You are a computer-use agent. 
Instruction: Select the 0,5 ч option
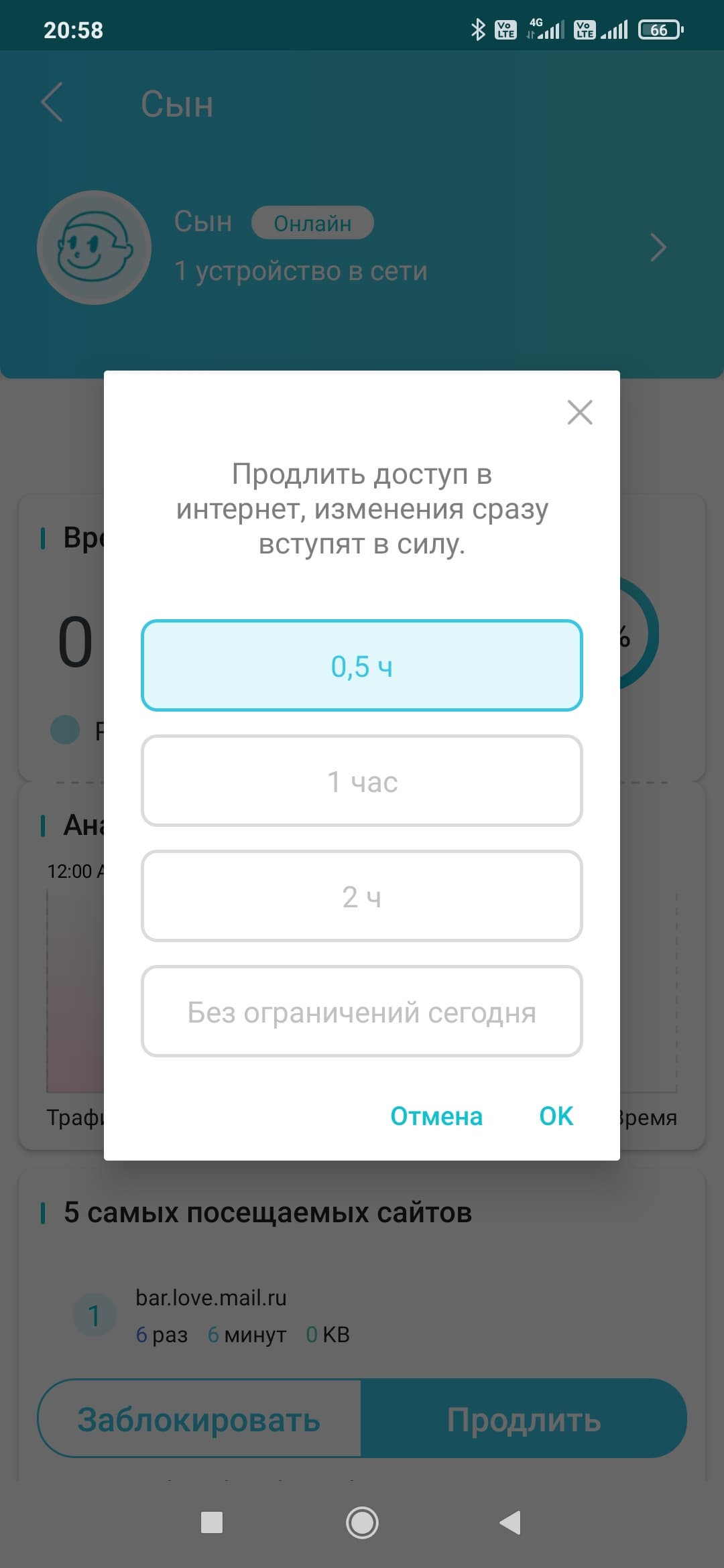point(361,665)
